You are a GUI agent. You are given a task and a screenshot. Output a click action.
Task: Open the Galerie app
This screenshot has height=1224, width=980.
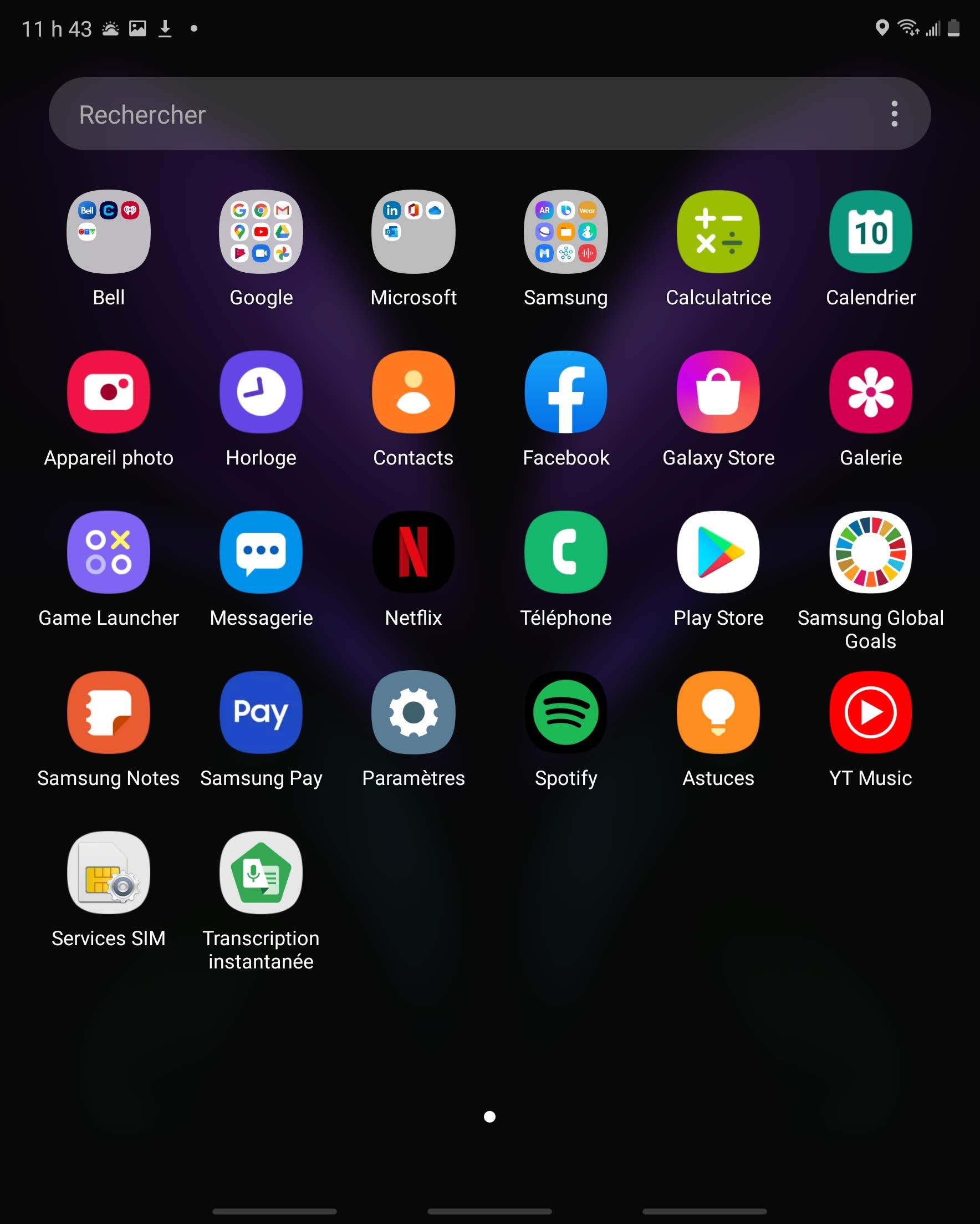pos(870,392)
